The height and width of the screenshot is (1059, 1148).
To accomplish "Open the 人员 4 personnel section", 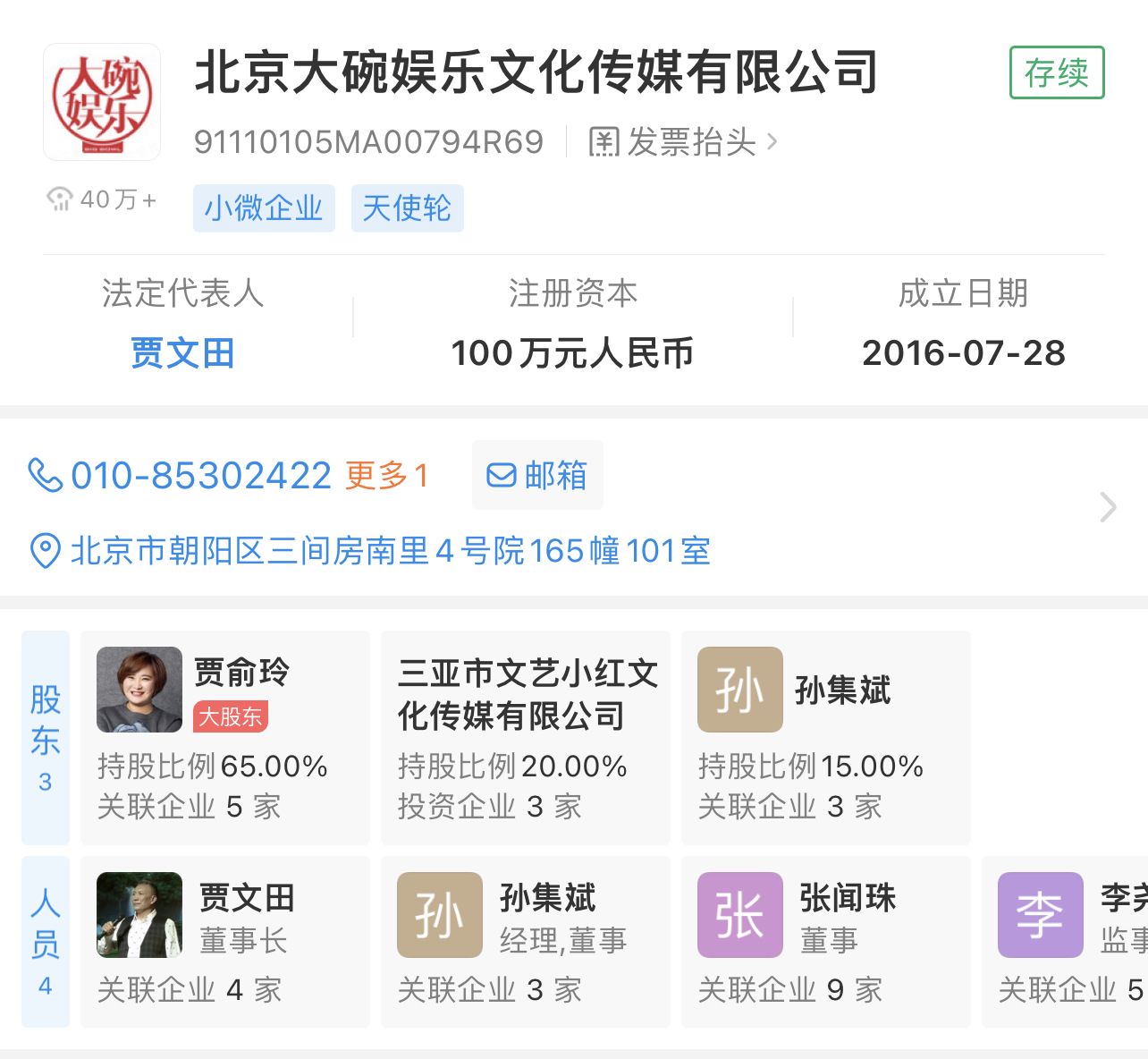I will click(x=46, y=941).
